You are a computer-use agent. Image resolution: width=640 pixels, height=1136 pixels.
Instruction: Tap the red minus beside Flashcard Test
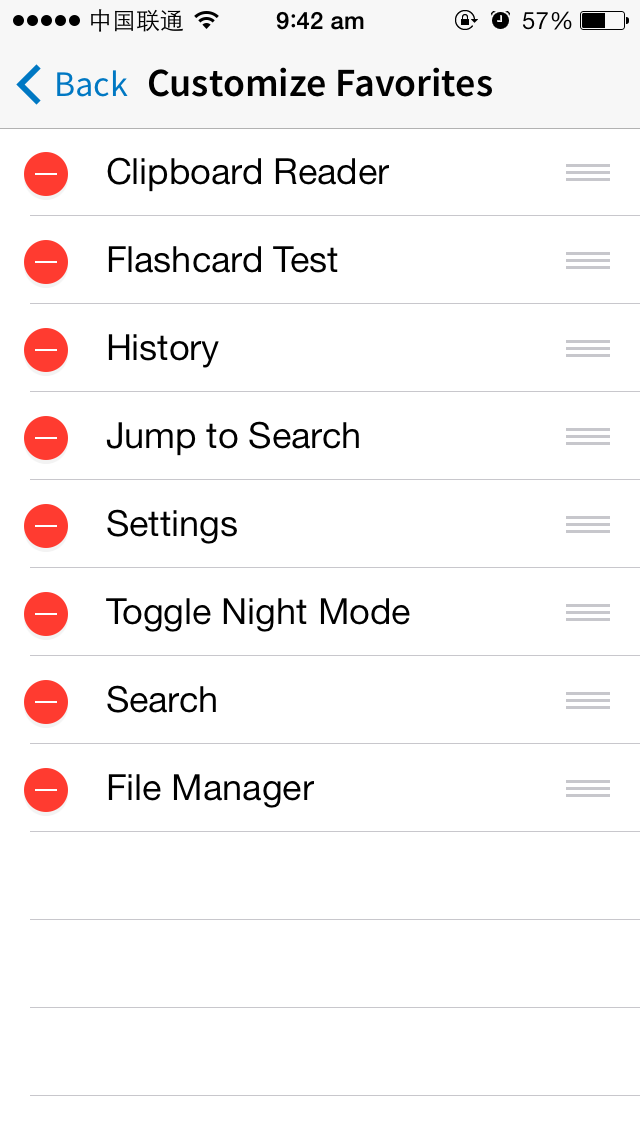[46, 262]
